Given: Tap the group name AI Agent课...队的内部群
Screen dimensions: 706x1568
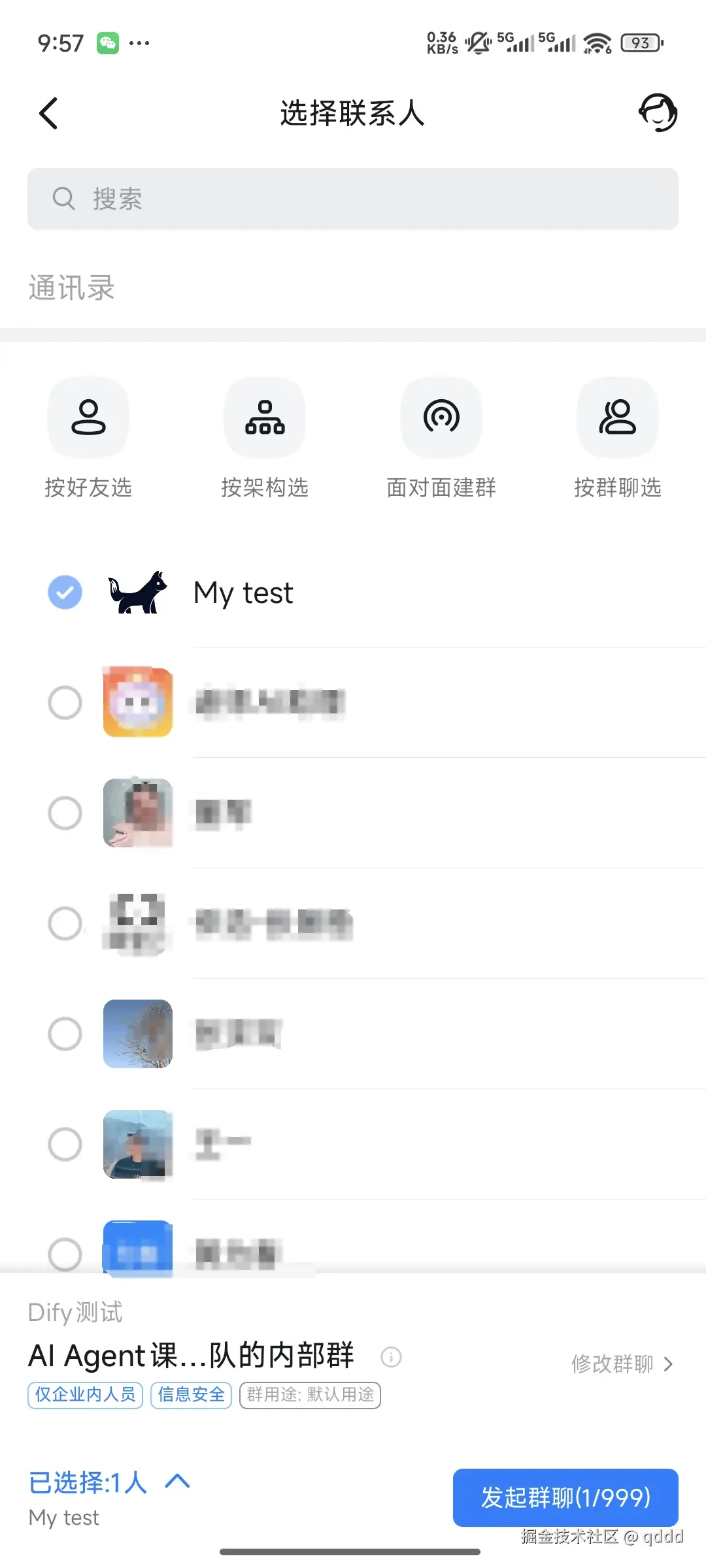Looking at the screenshot, I should [191, 1356].
